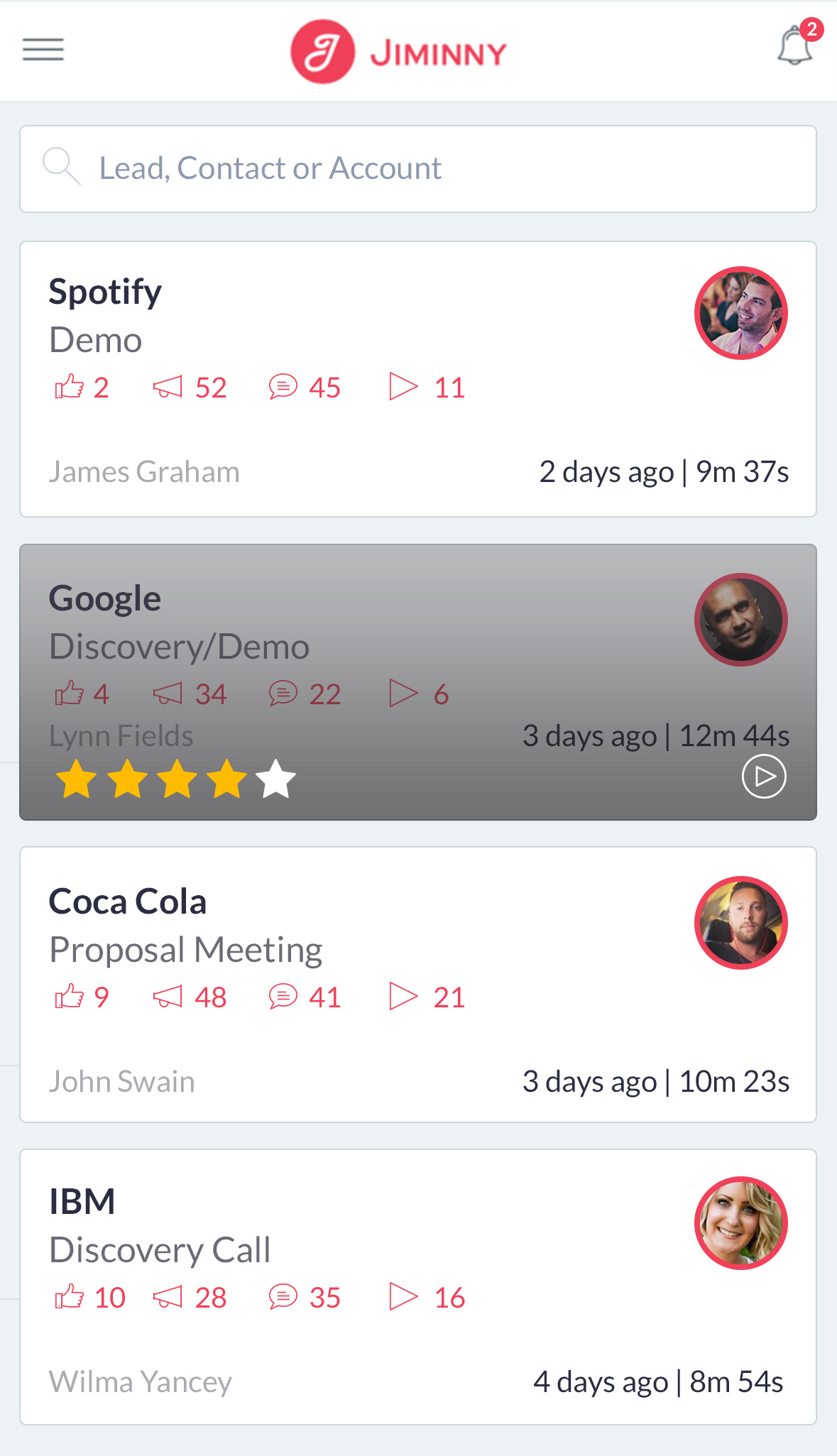Open the Coca Cola Proposal Meeting card

coord(418,985)
